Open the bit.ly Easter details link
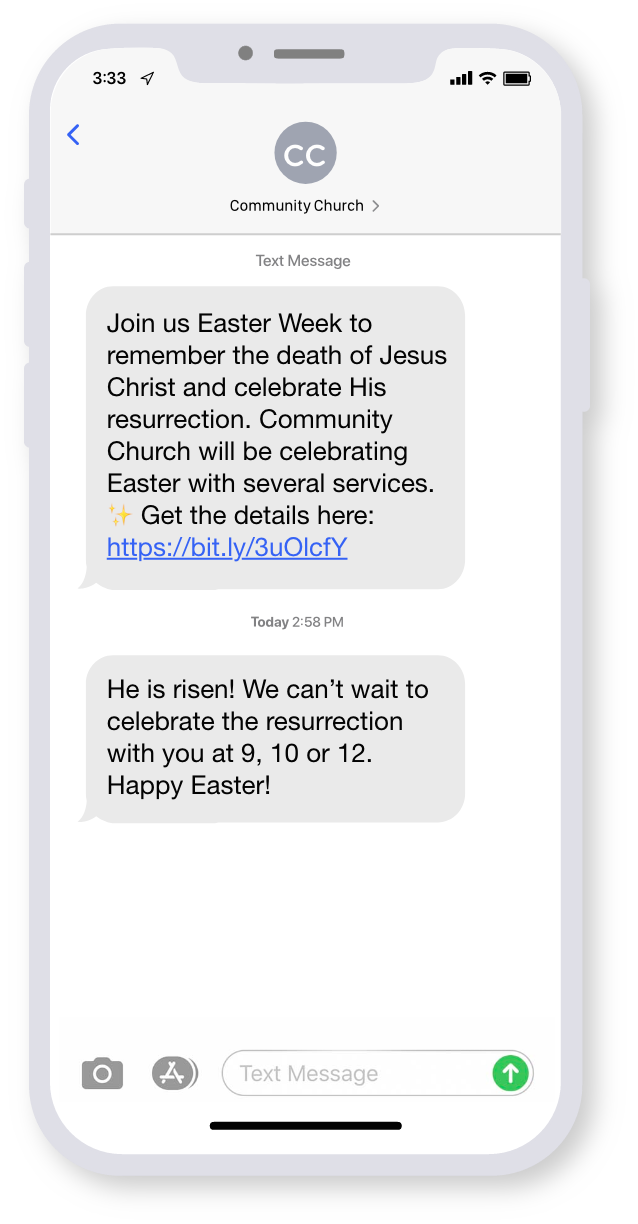Viewport: 638px width, 1224px height. coord(227,547)
